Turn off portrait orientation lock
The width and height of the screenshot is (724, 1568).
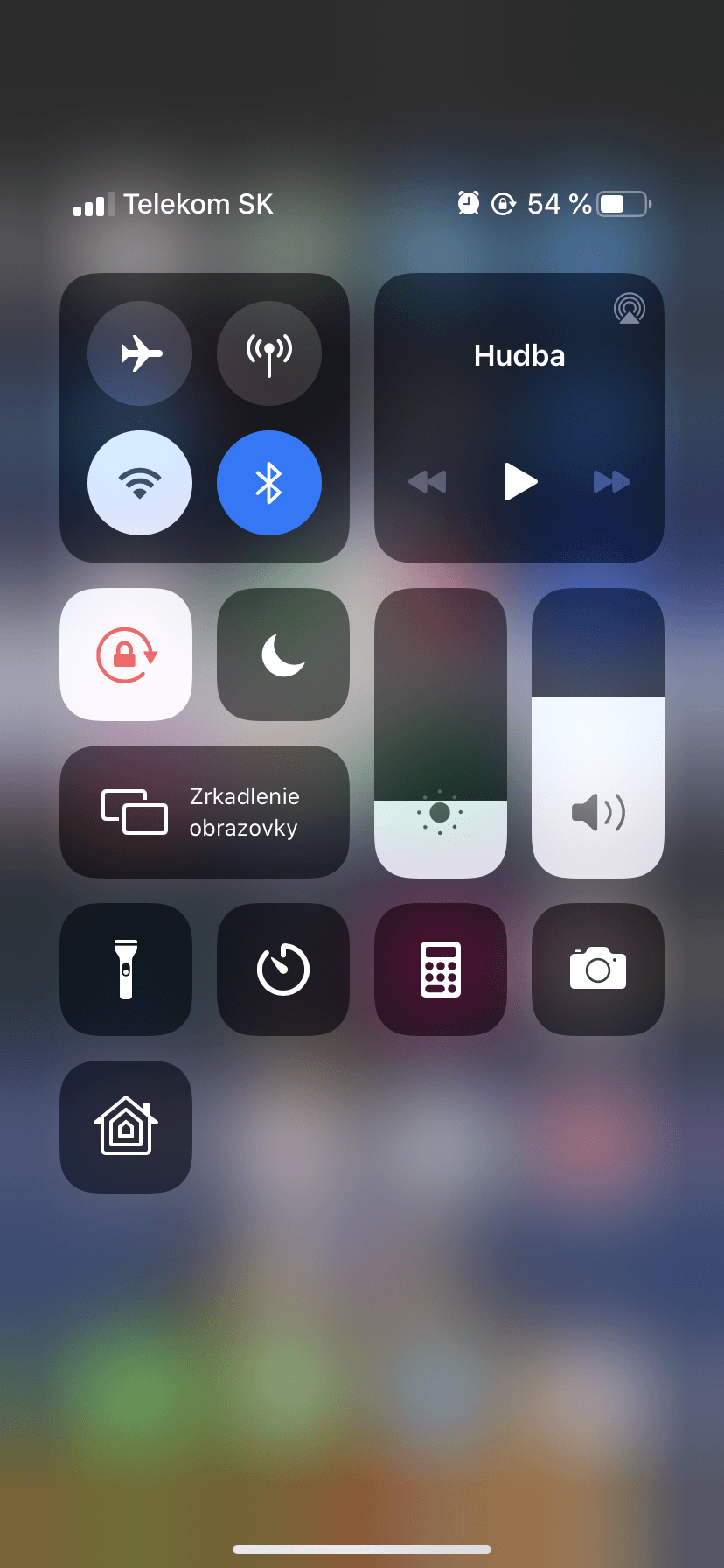coord(126,654)
